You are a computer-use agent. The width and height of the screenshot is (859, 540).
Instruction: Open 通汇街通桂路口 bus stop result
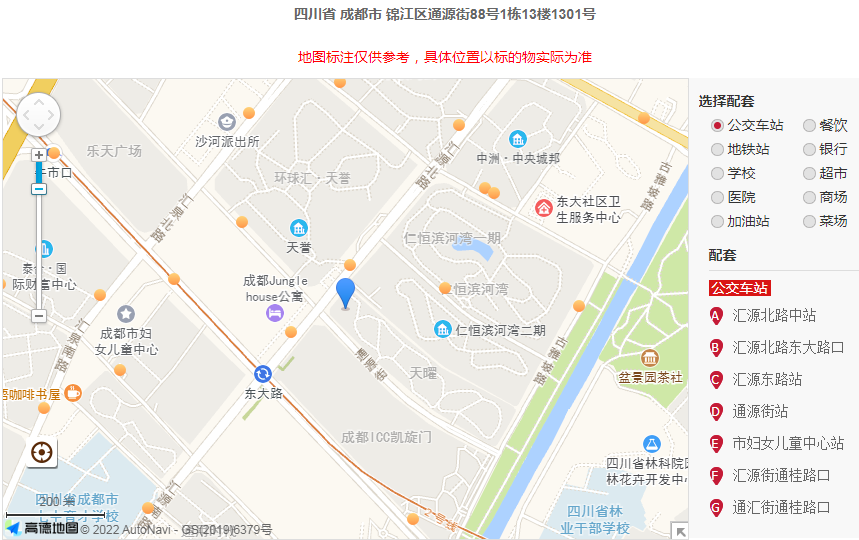pyautogui.click(x=781, y=507)
